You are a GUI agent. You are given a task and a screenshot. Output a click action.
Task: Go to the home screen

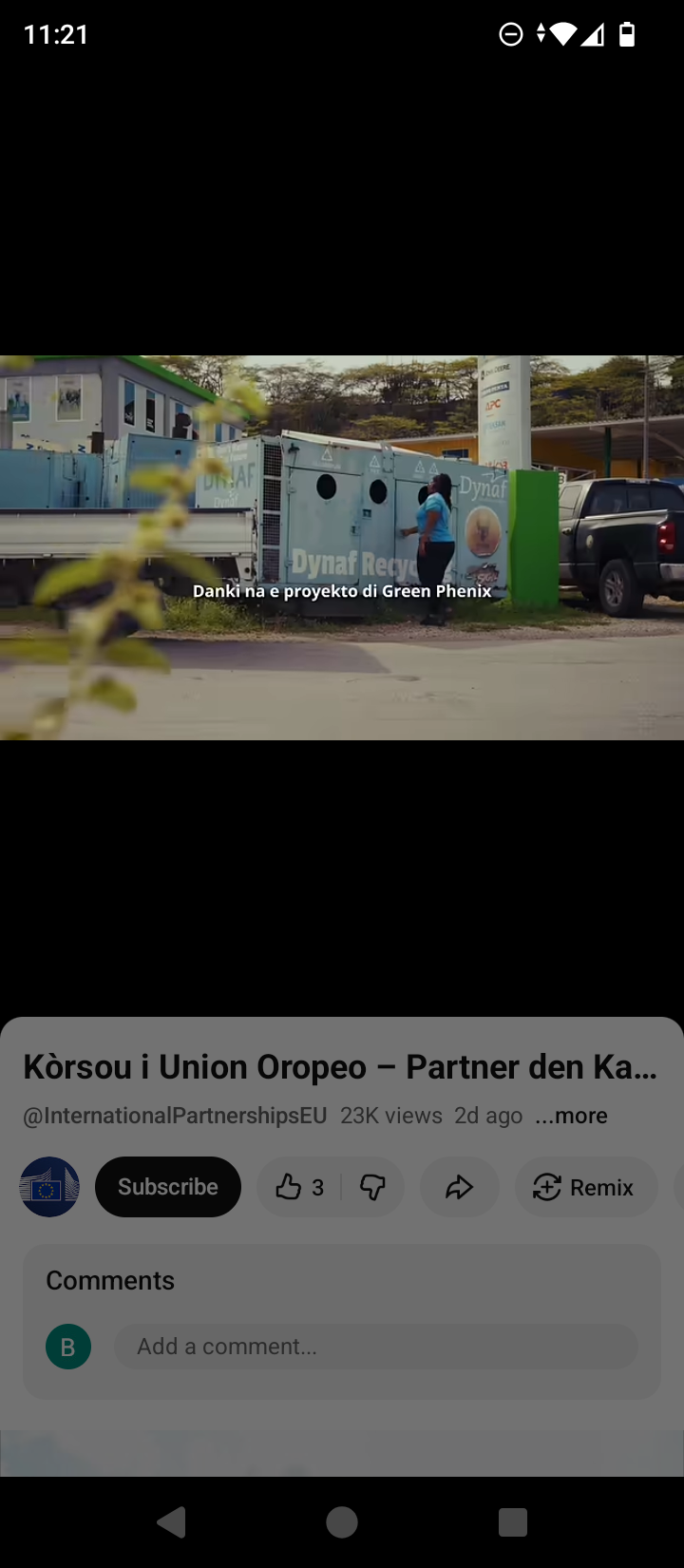click(342, 1522)
